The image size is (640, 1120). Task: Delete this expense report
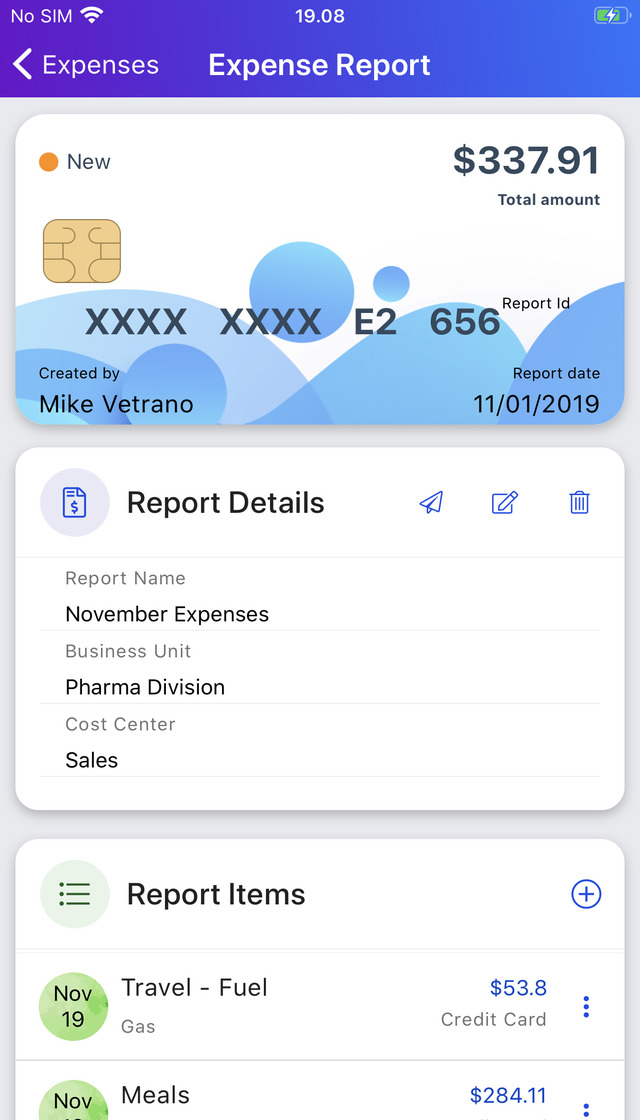(x=579, y=502)
